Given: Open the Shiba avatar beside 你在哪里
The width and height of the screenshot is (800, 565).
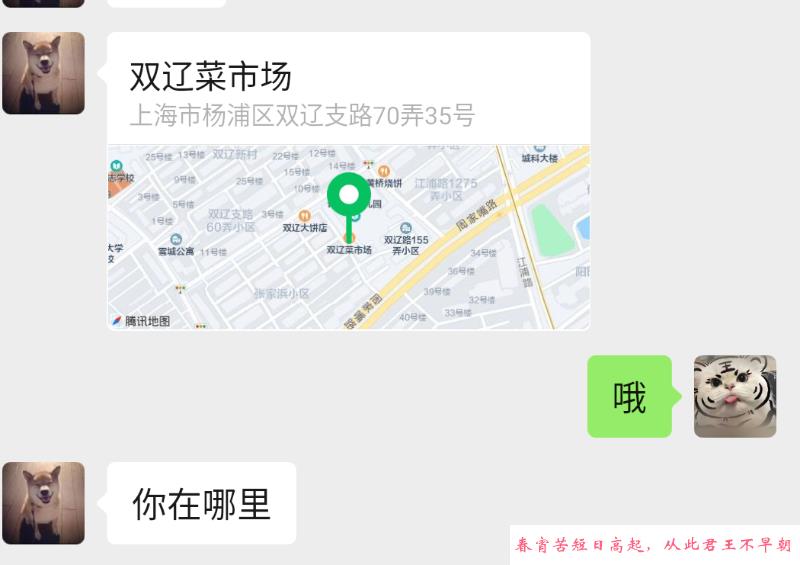Looking at the screenshot, I should pos(43,503).
